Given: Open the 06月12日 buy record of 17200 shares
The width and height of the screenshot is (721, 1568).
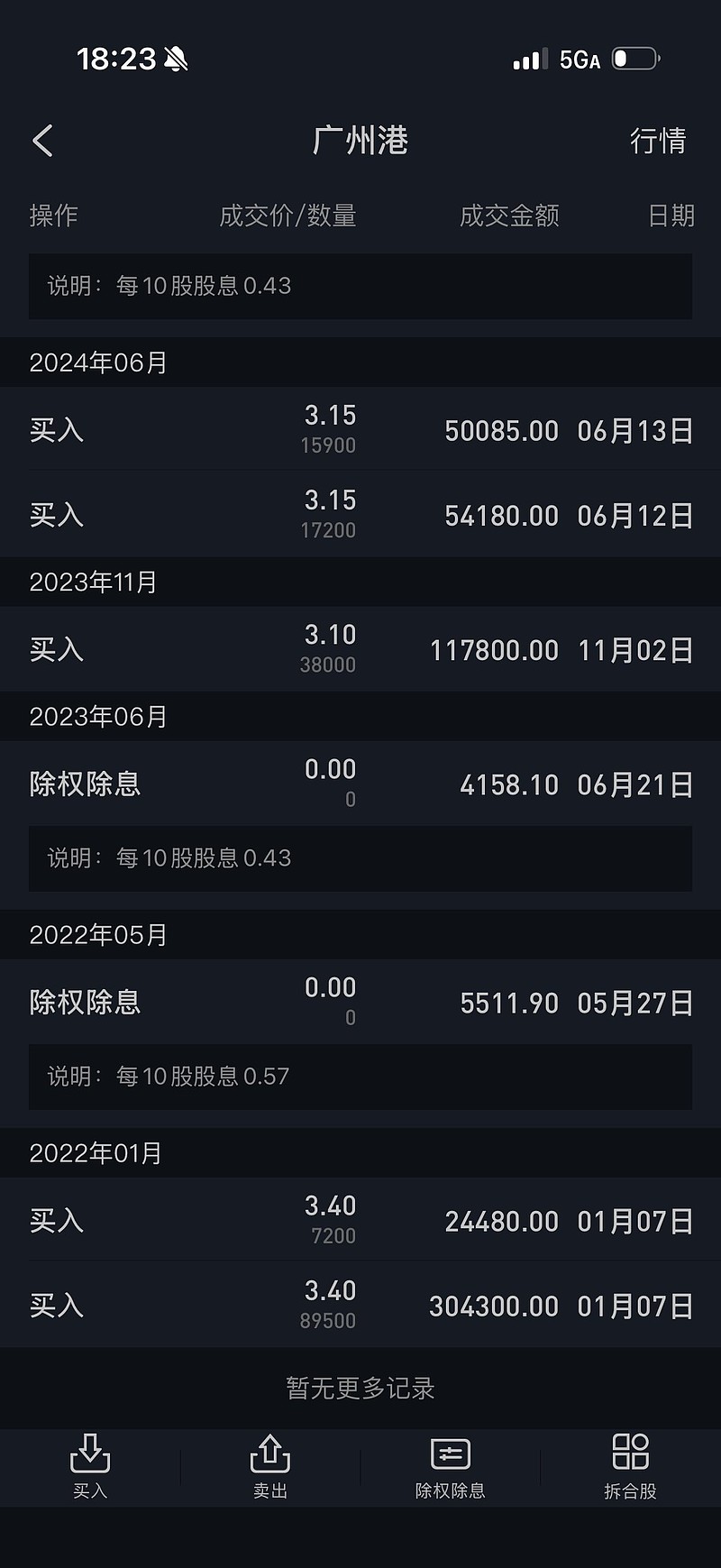Looking at the screenshot, I should click(x=360, y=515).
